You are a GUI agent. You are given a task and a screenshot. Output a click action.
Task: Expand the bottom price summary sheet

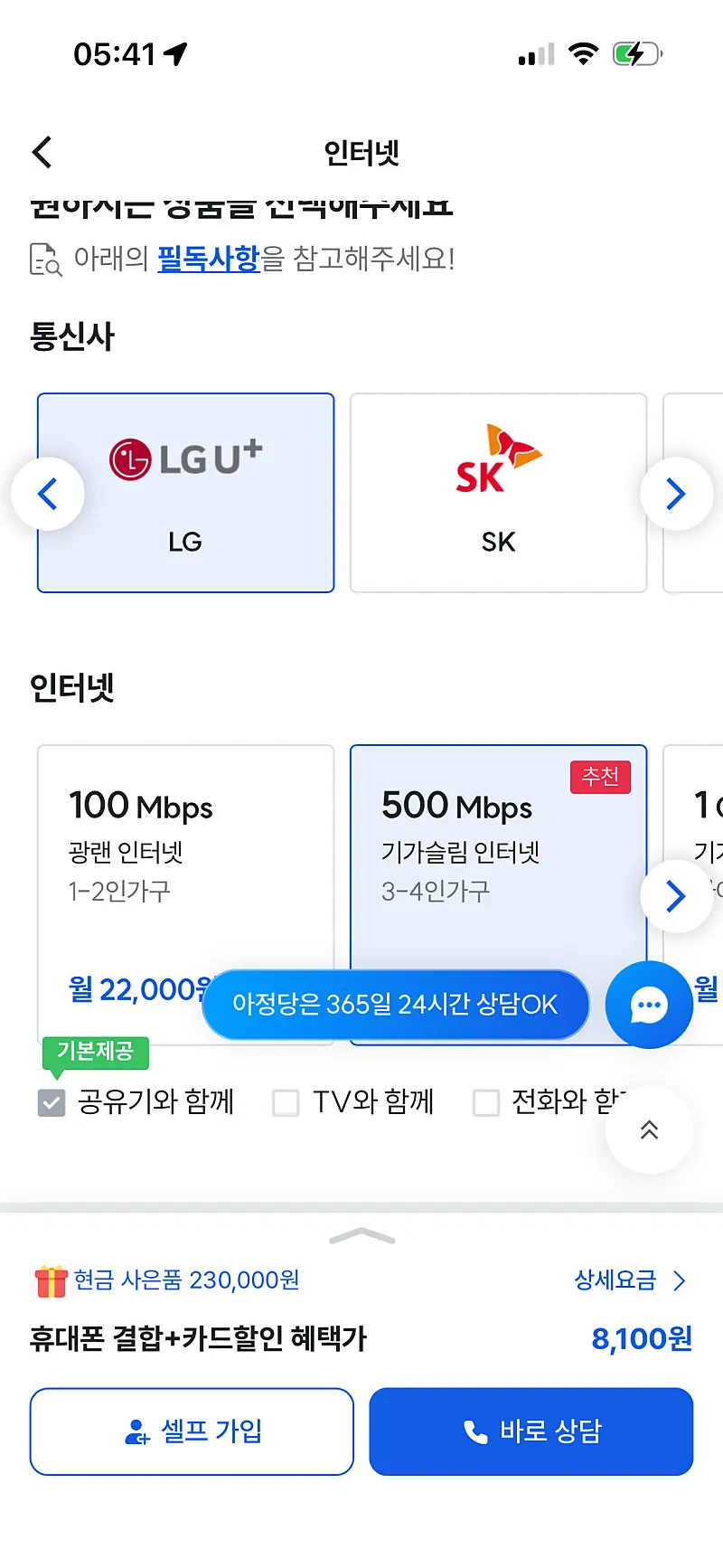click(x=361, y=1237)
